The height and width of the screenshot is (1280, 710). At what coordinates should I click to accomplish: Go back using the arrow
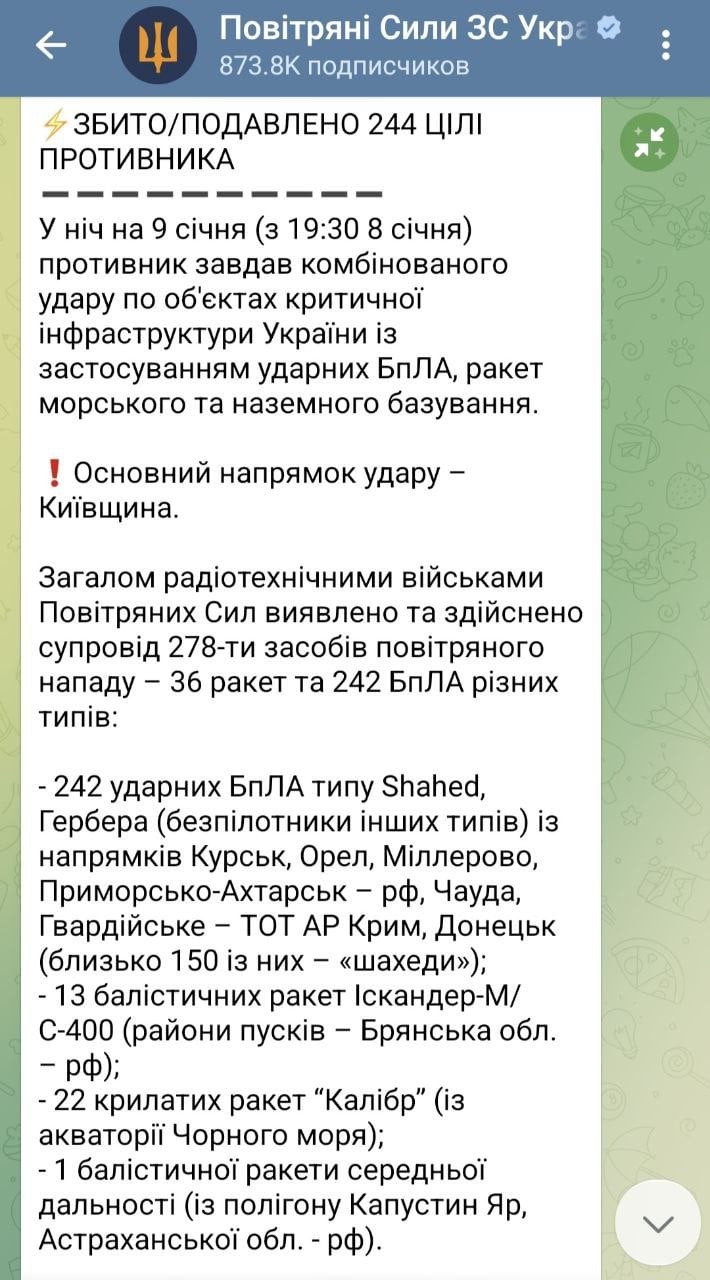(50, 46)
